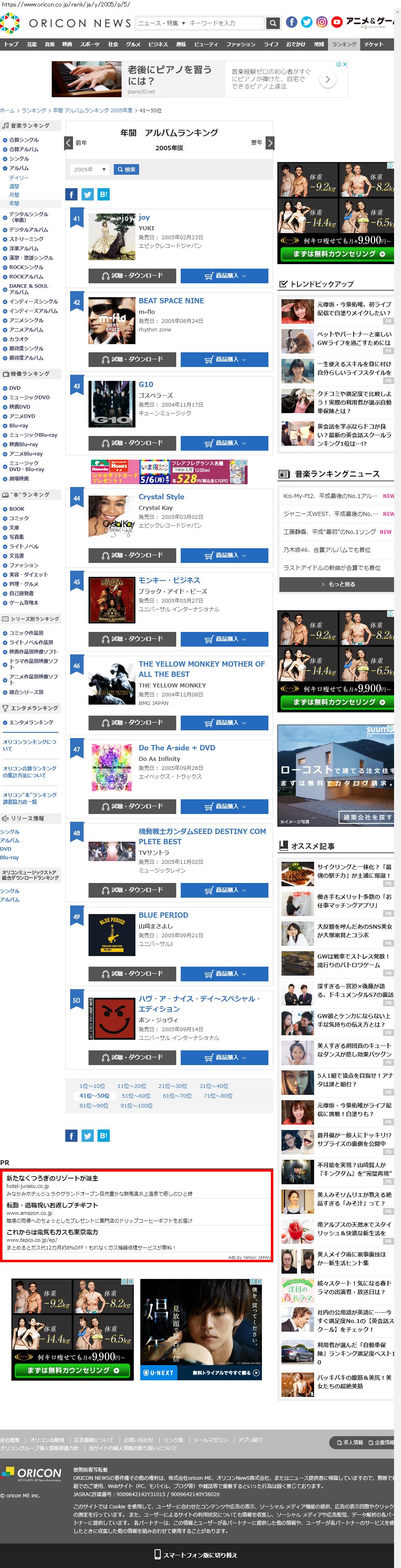Open BLUE PERIOD album cover thumbnail
This screenshot has width=401, height=1568.
point(111,934)
